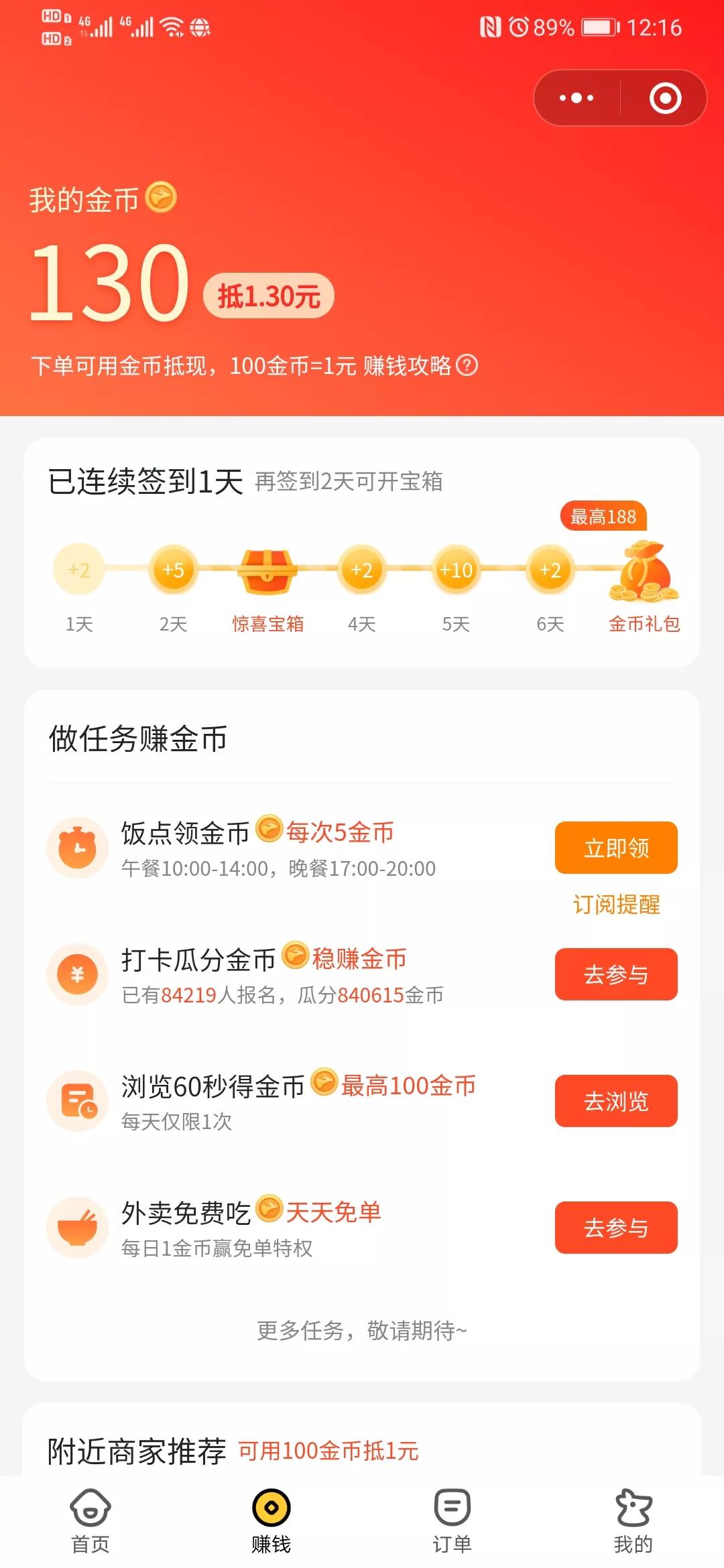Tap the 惊喜宝箱 treasure chest
Image resolution: width=724 pixels, height=1568 pixels.
(x=267, y=572)
